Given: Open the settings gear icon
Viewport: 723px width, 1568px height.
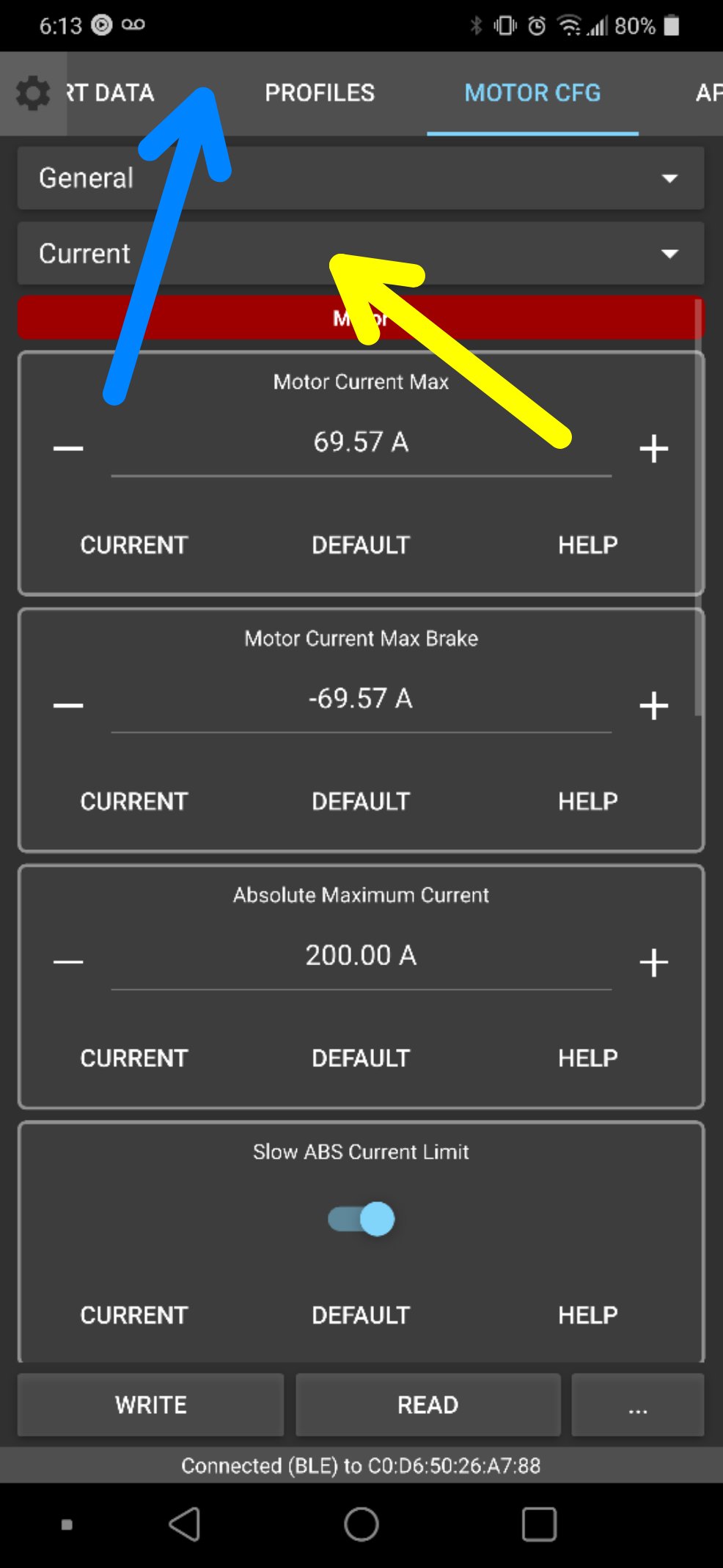Looking at the screenshot, I should tap(33, 94).
